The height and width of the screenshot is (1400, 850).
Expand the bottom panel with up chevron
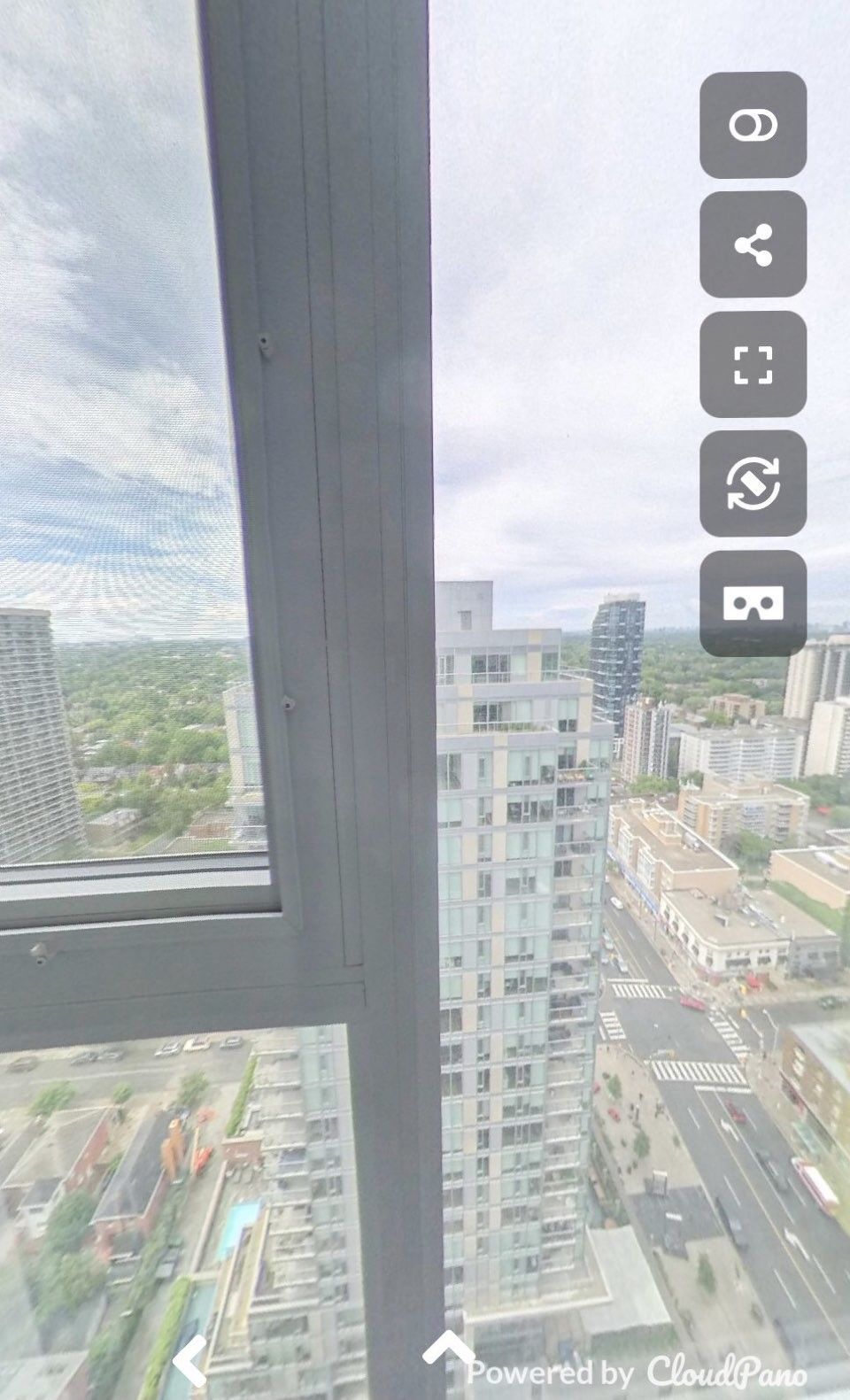point(449,1348)
